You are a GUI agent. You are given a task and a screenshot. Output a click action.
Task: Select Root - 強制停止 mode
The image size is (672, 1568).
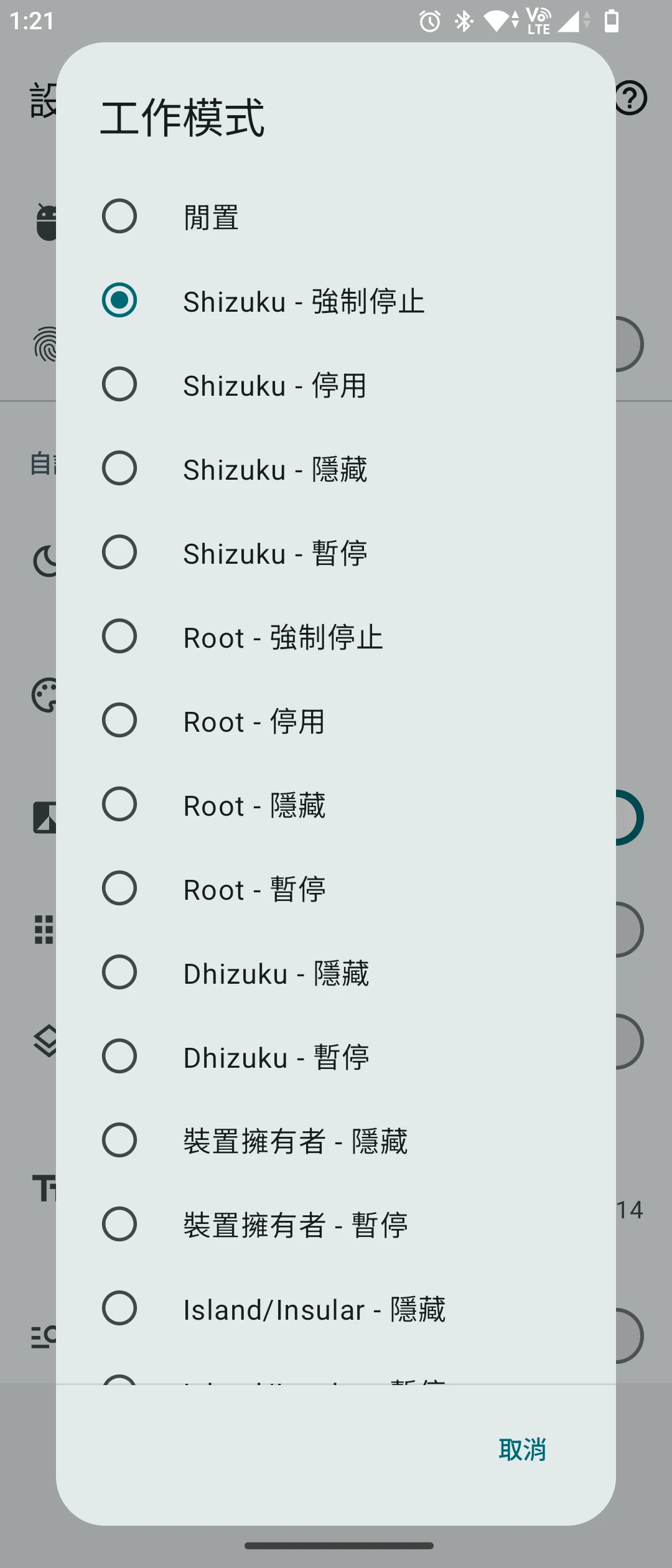click(119, 637)
